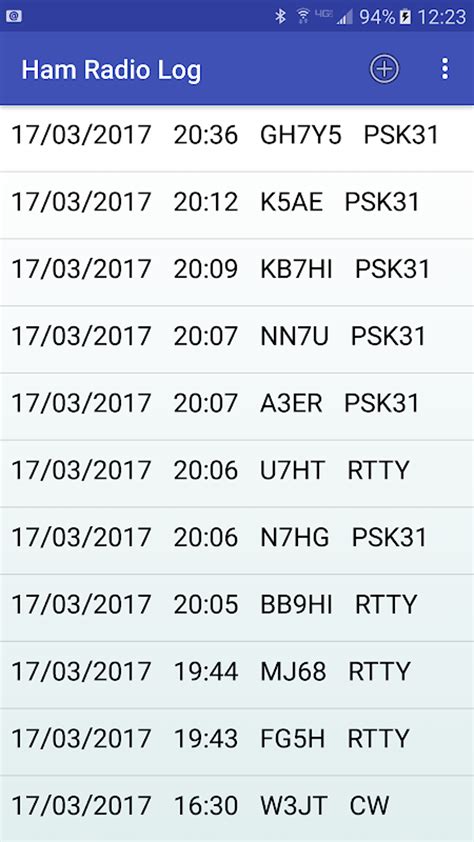The image size is (474, 842).
Task: Select the U7HT RTTY entry
Action: (237, 474)
